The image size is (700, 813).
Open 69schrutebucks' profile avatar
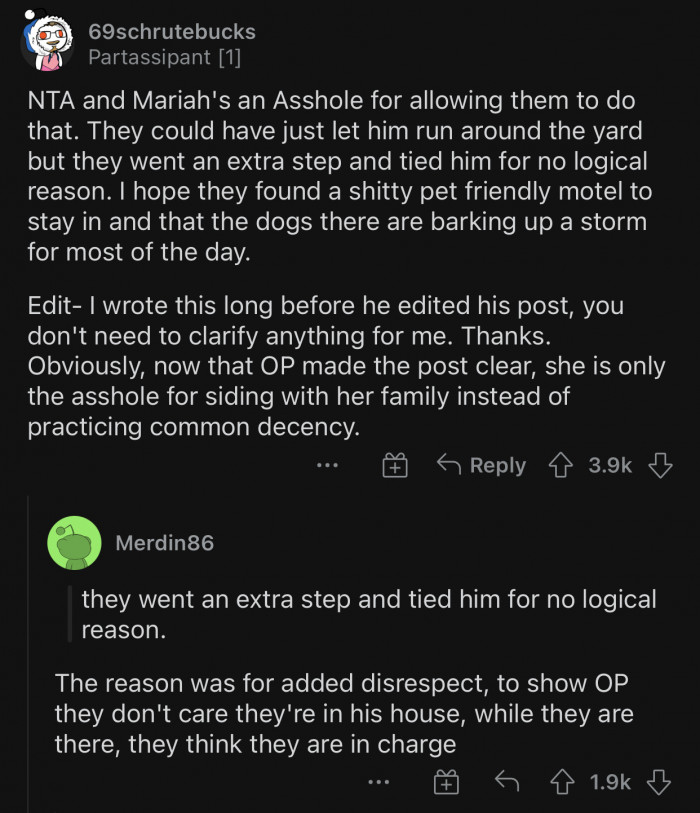(43, 43)
